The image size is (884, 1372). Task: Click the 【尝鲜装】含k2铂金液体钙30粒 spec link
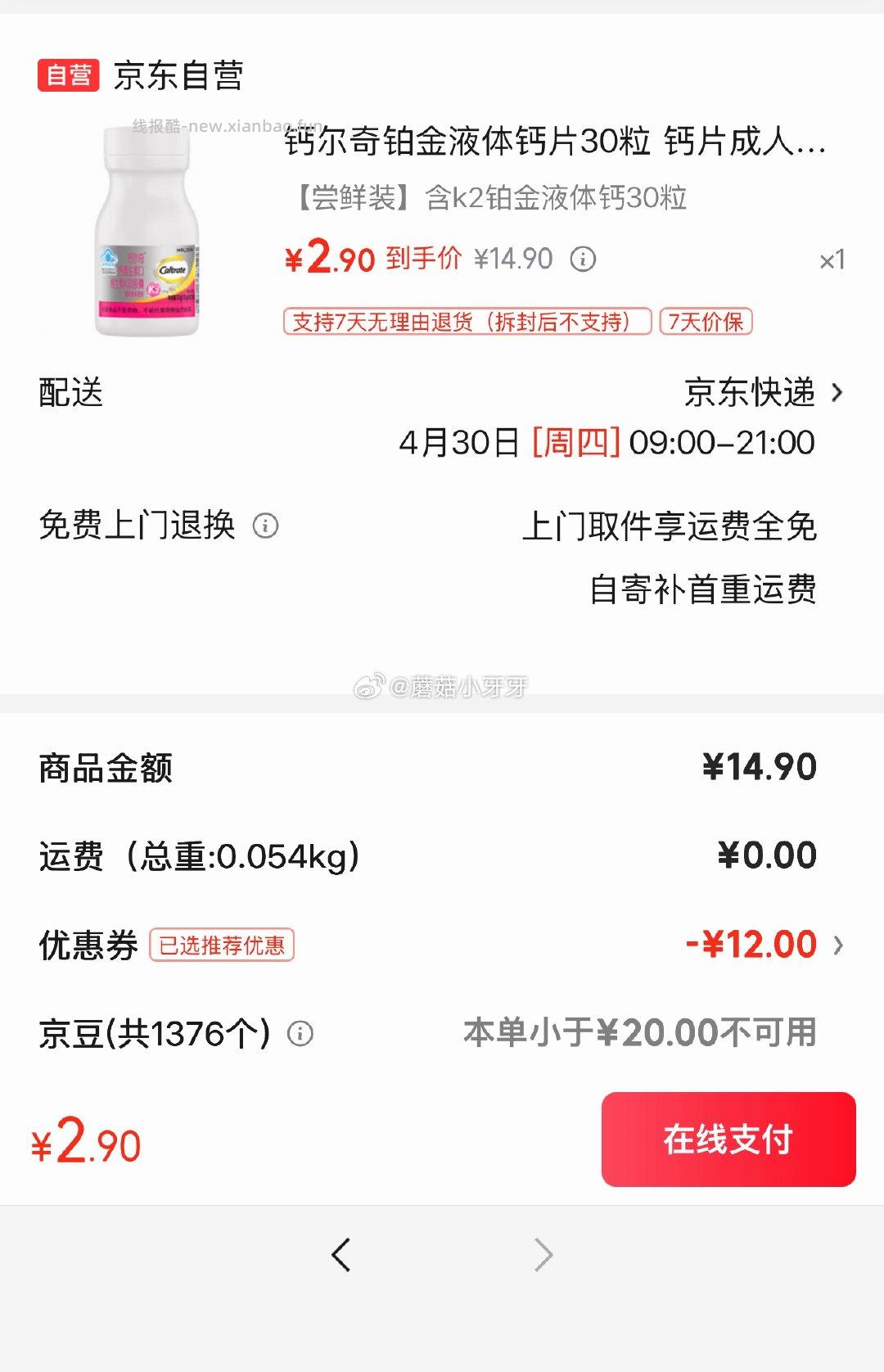click(x=492, y=195)
